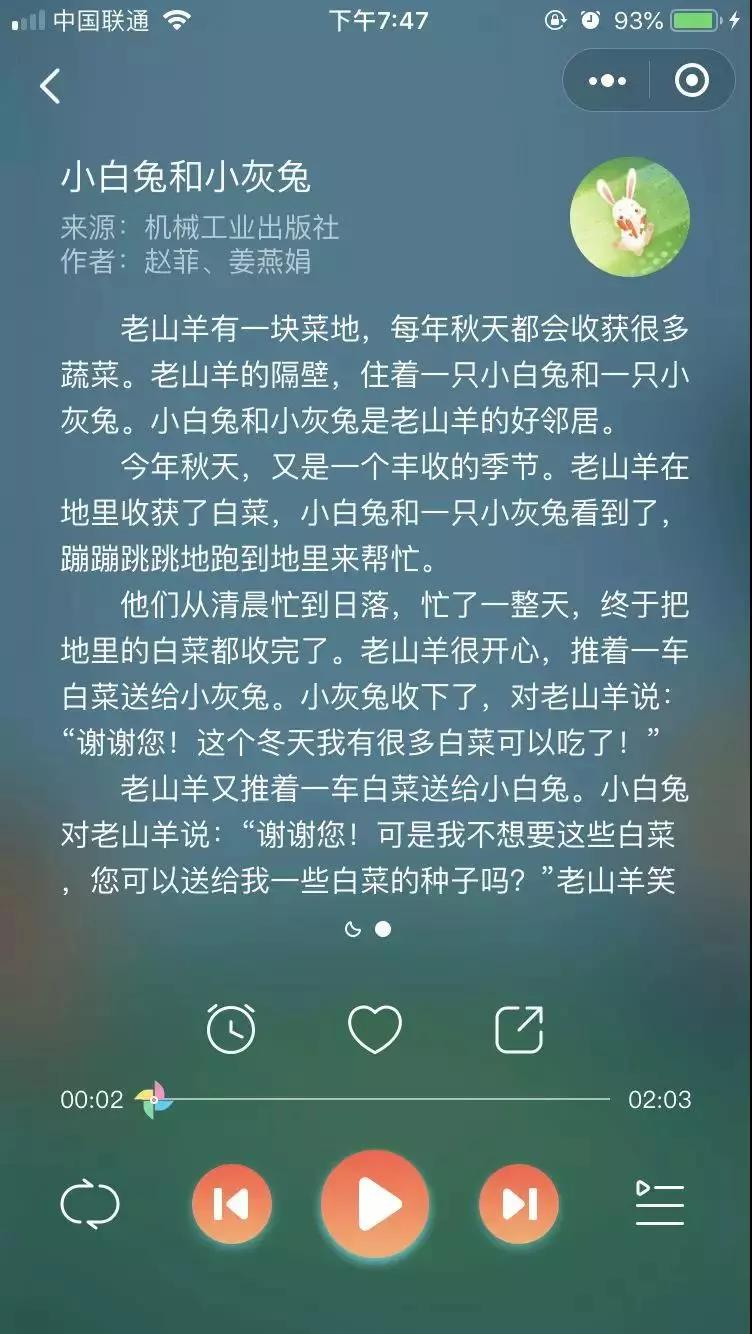752x1334 pixels.
Task: Skip to the next story
Action: coord(519,1204)
